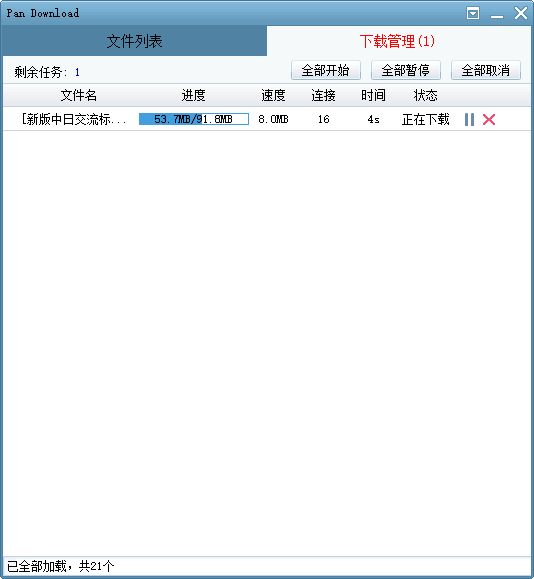This screenshot has width=534, height=579.
Task: Cancel all tasks via 全部取消
Action: (x=486, y=70)
